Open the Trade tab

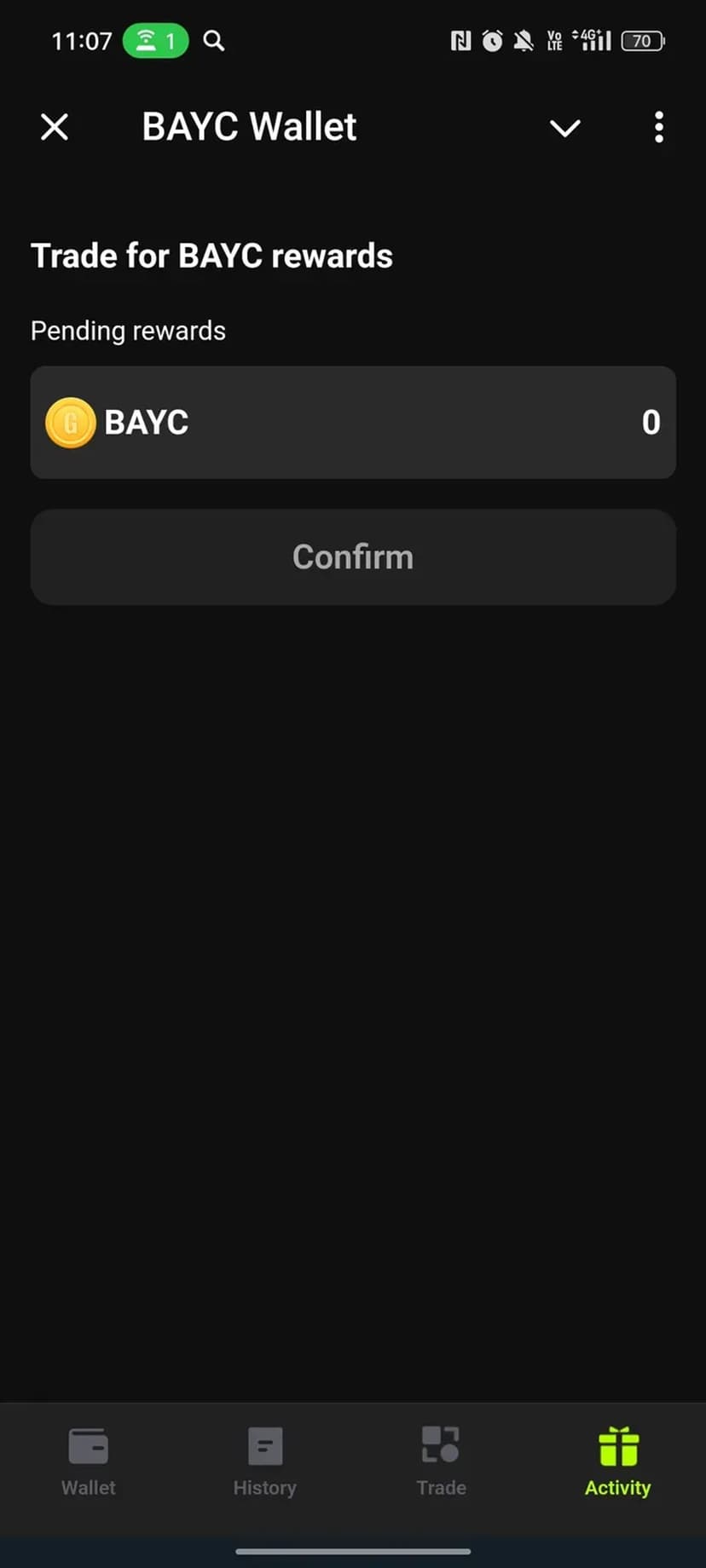pos(441,1462)
